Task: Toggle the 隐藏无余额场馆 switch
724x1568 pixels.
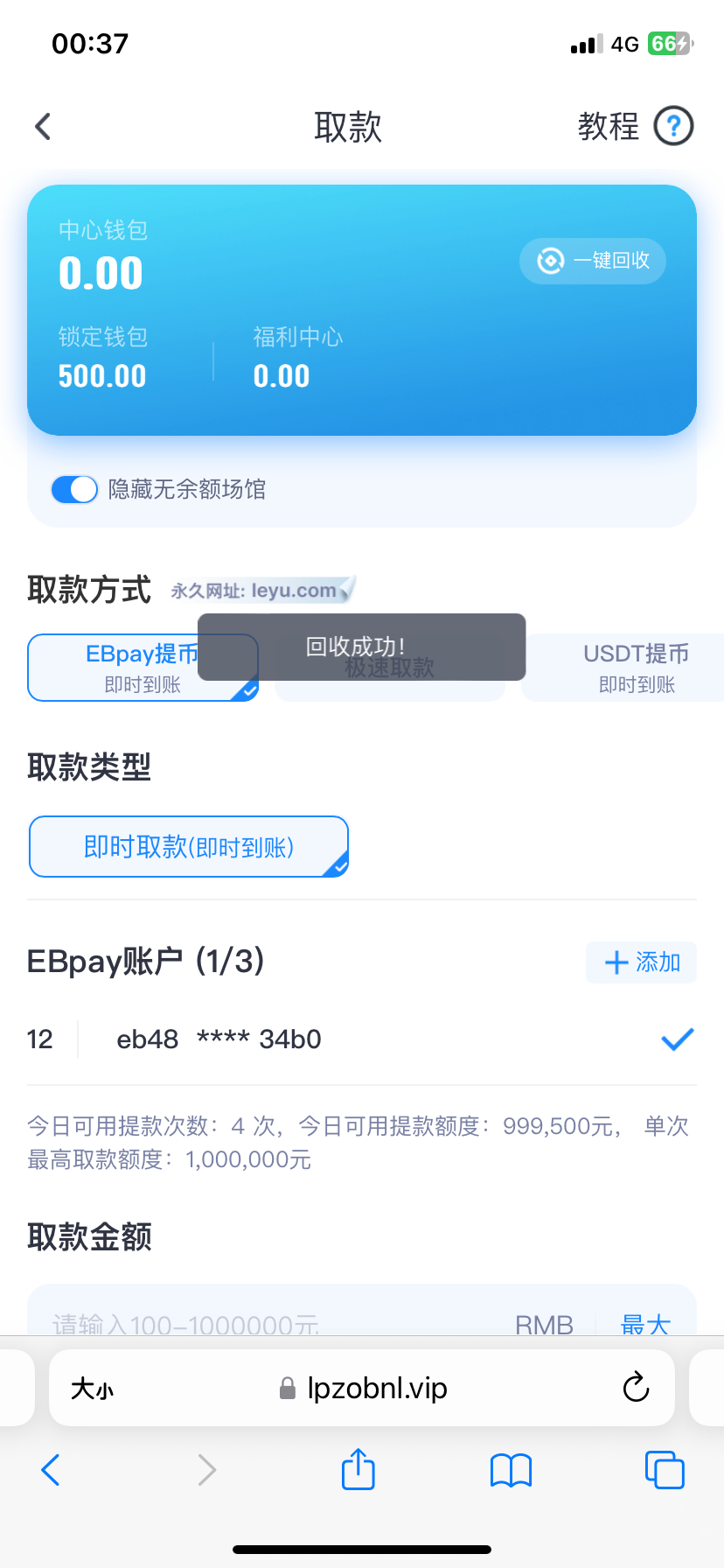Action: 73,488
